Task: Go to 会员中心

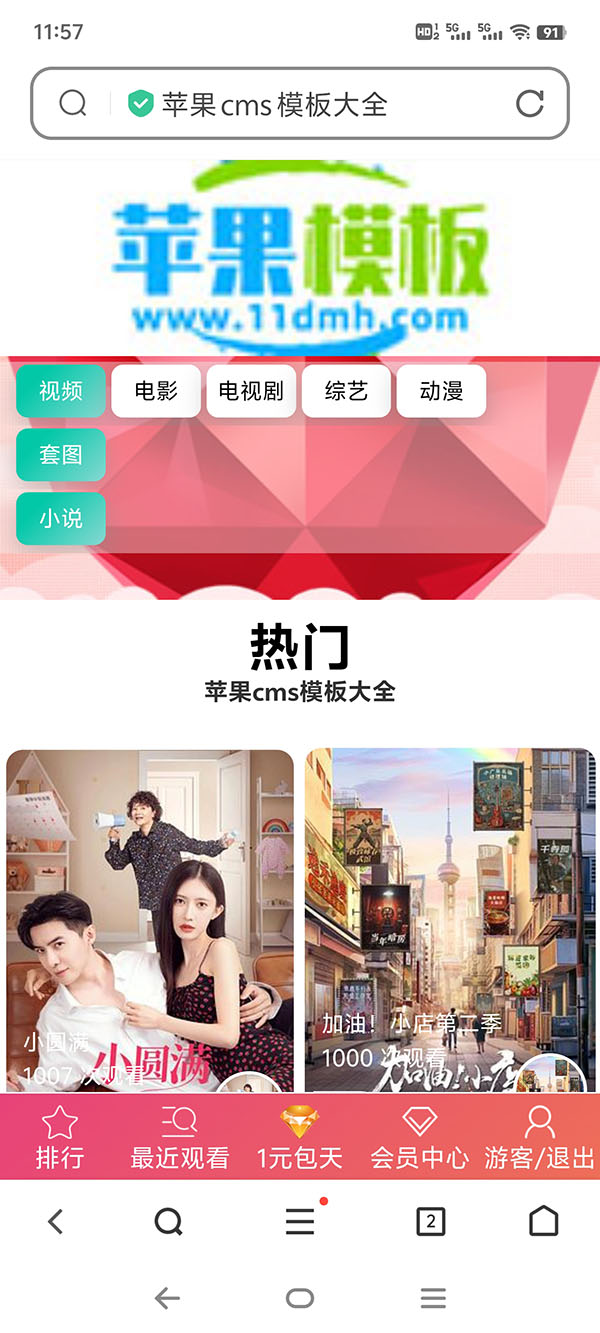Action: [419, 1138]
